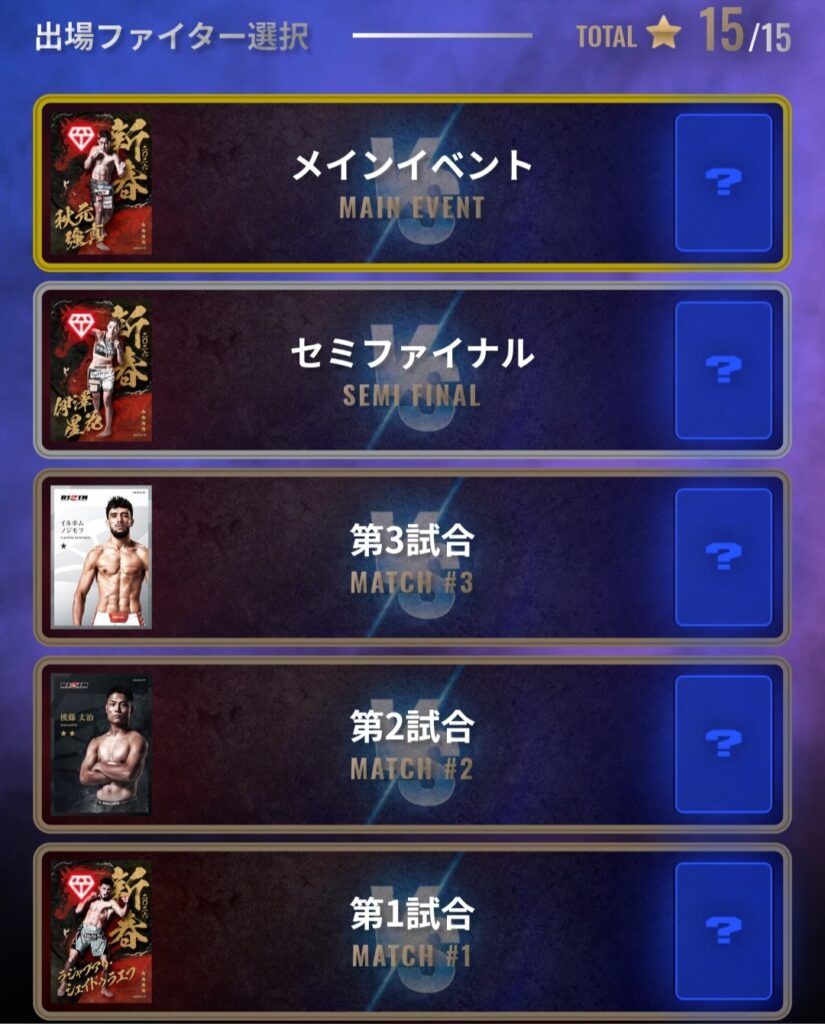Tap the Semi Final question mark slot
The image size is (825, 1024).
tap(723, 370)
